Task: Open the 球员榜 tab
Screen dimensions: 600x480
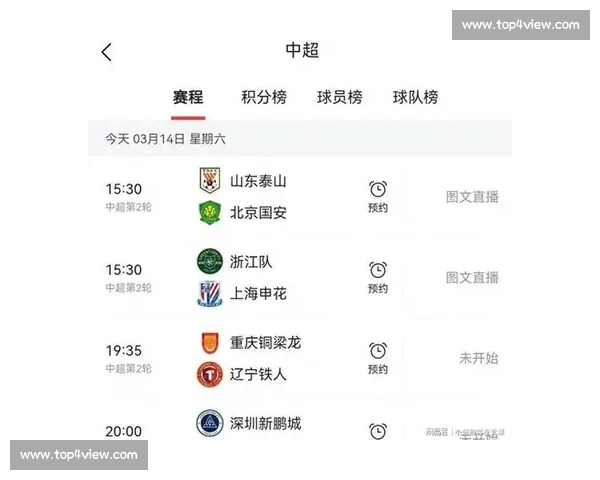Action: coord(340,97)
